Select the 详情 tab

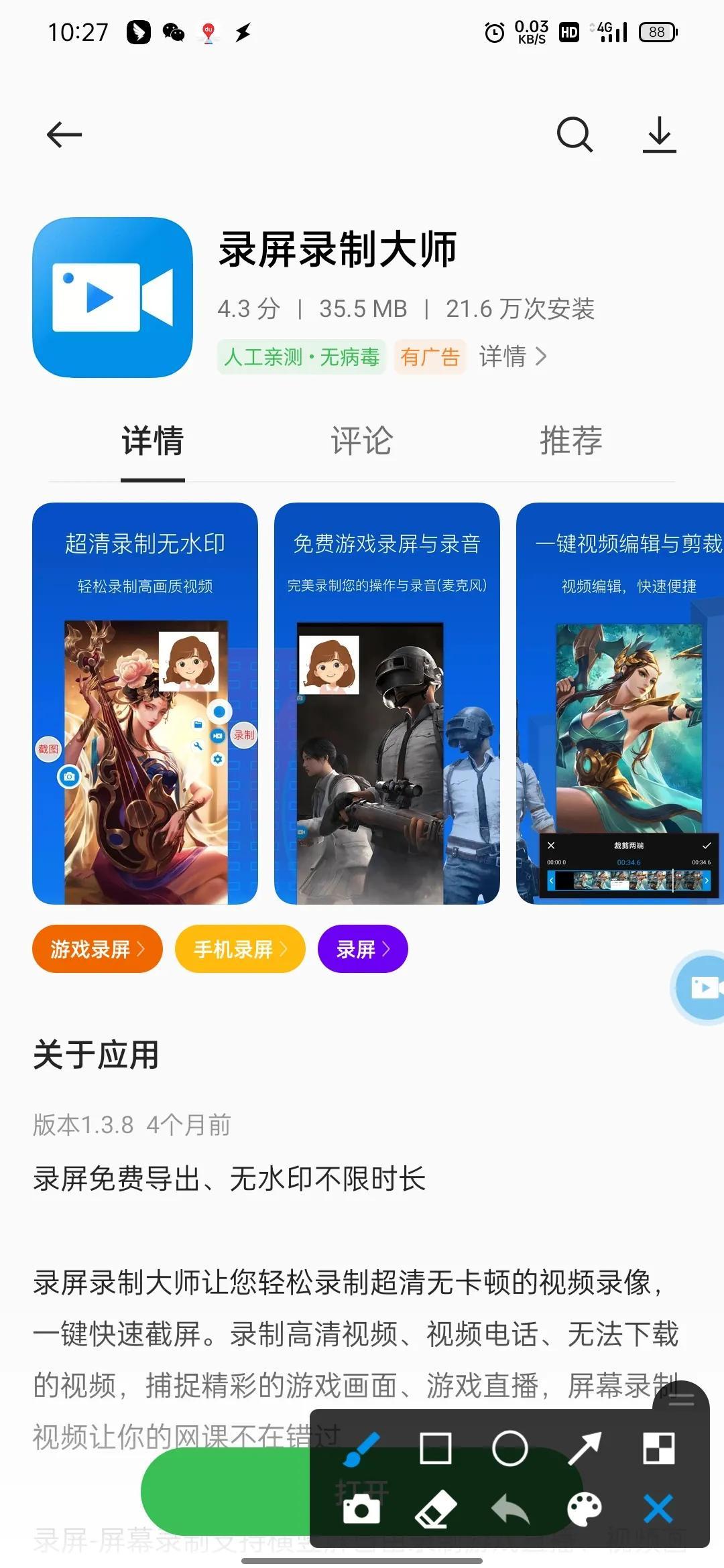coord(153,441)
